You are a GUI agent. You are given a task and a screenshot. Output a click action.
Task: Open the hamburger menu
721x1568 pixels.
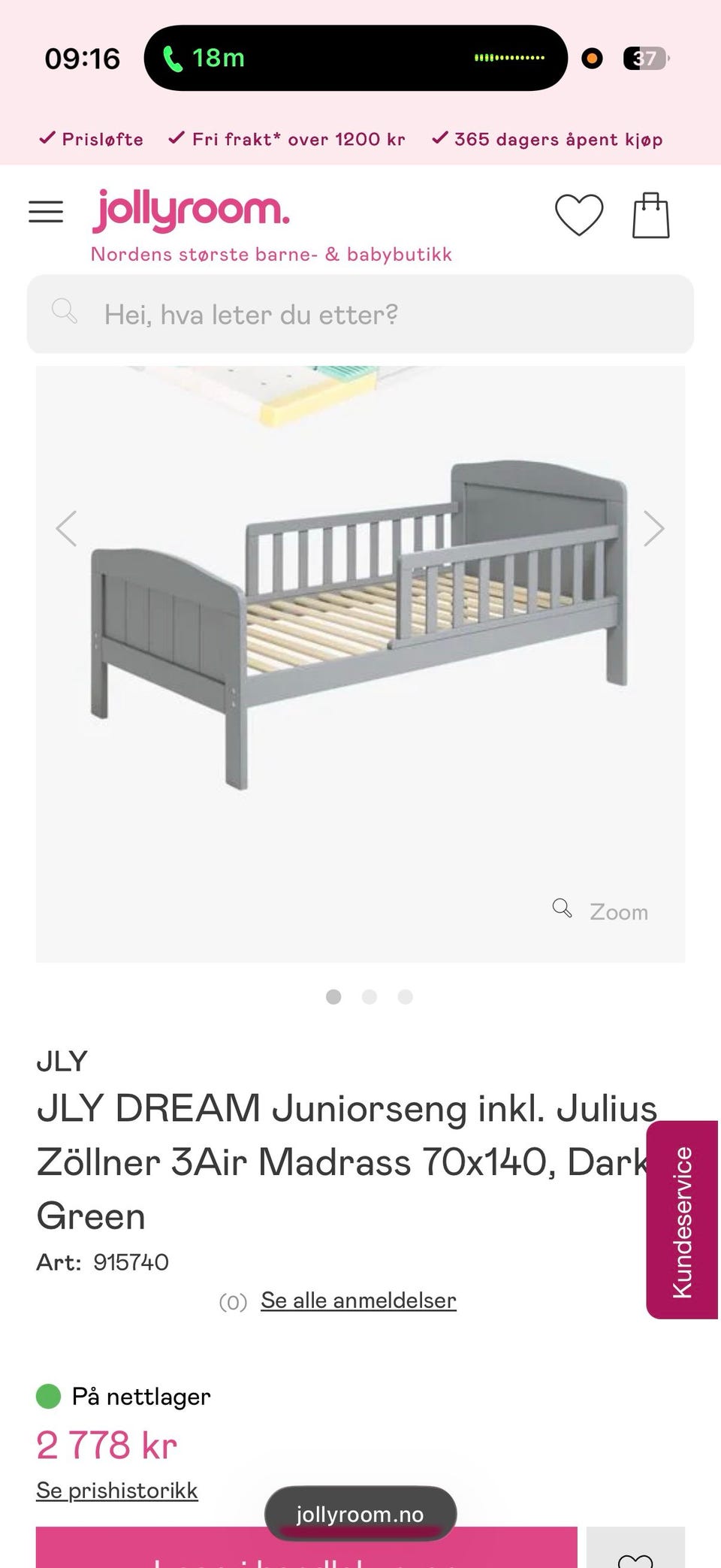[x=46, y=213]
